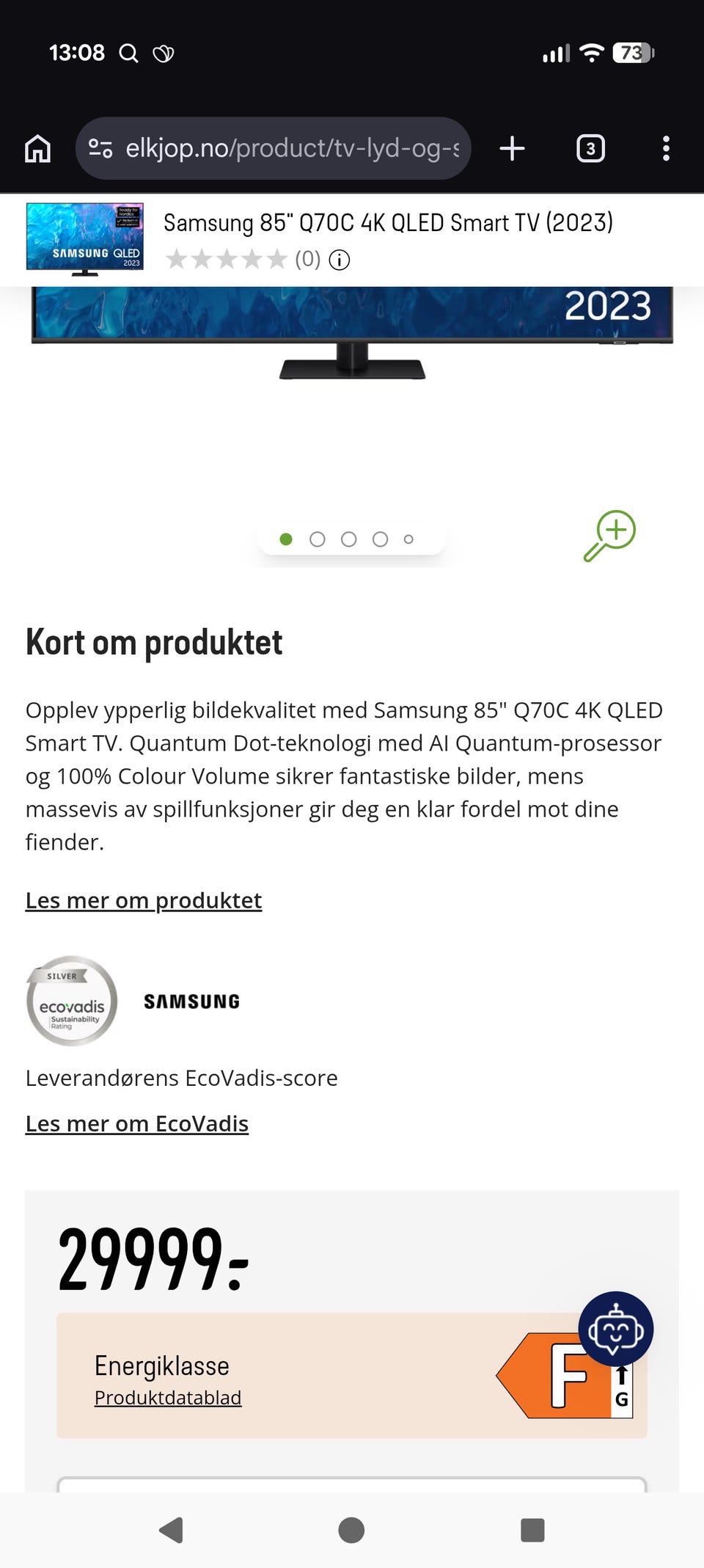View site connection settings in address bar
Viewport: 704px width, 1568px height.
101,147
